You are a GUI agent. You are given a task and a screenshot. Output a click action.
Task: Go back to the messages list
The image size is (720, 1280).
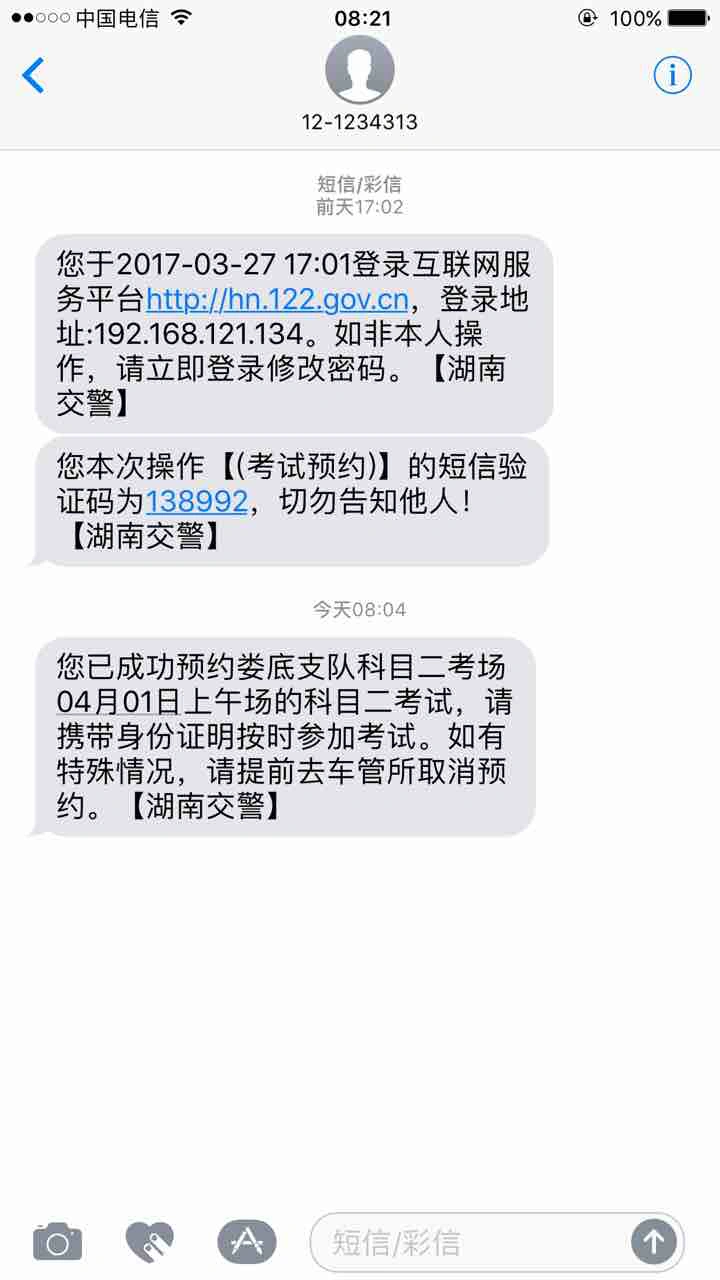(x=33, y=75)
